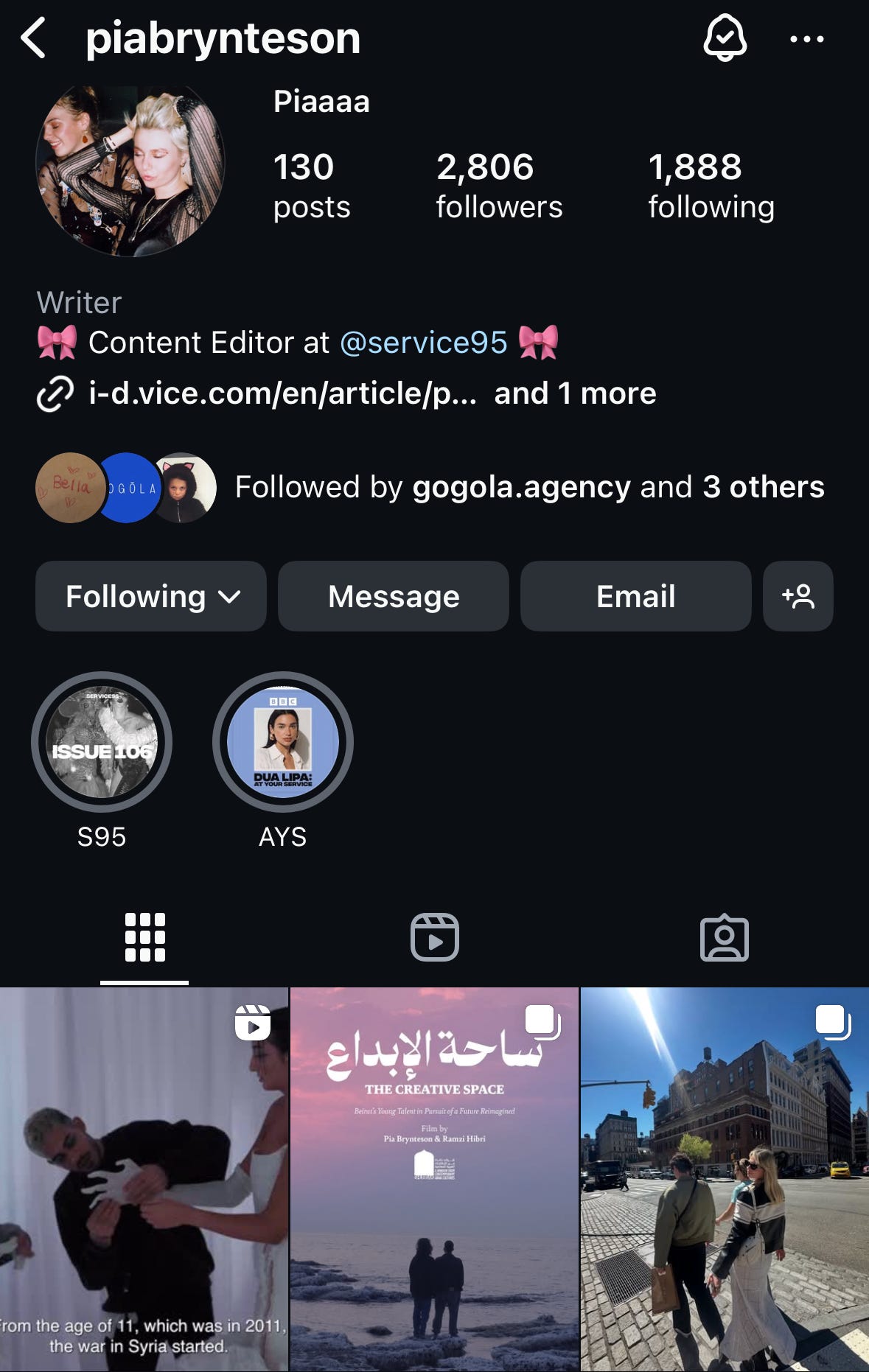
Task: Open the 1,888 following list
Action: [x=711, y=186]
